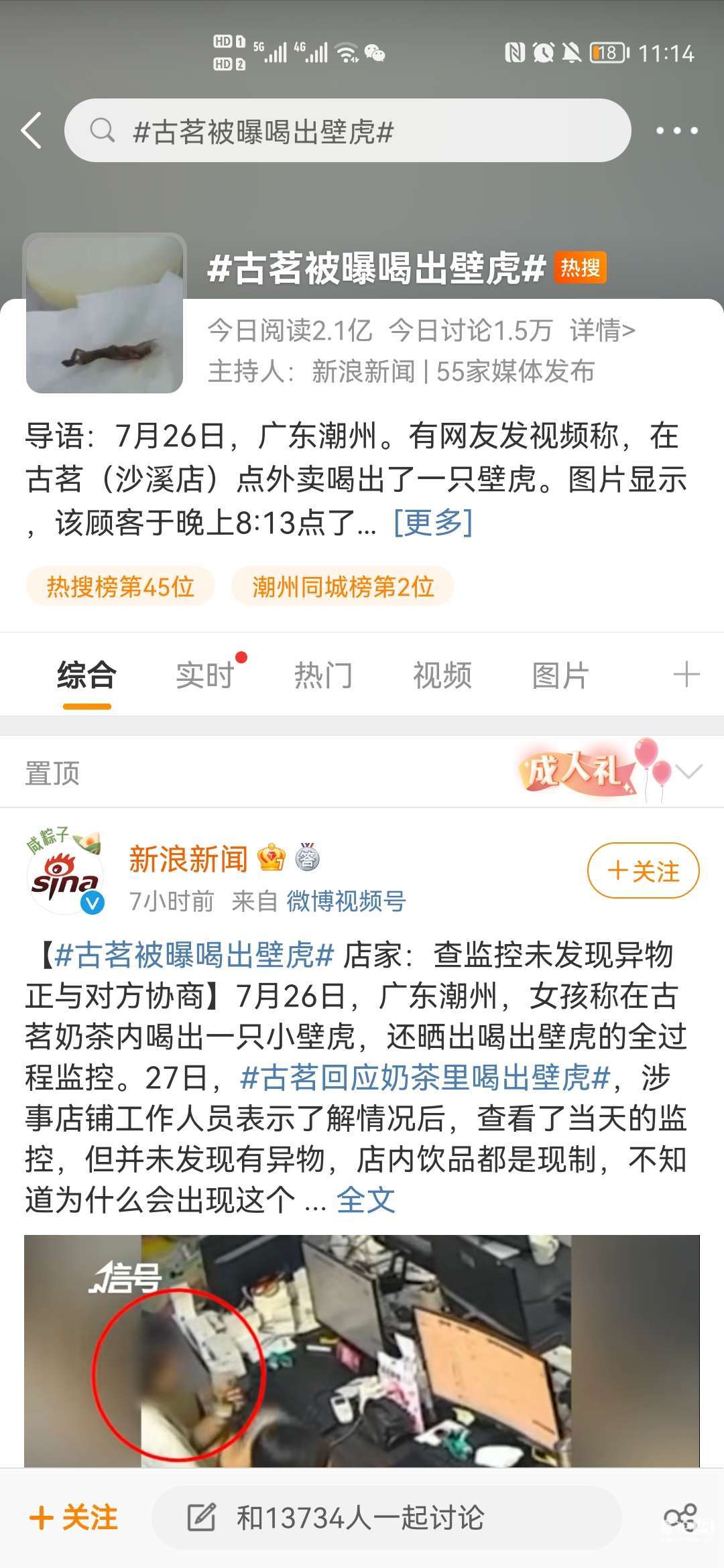
Task: Share this topic via bottom share icon
Action: click(680, 1517)
